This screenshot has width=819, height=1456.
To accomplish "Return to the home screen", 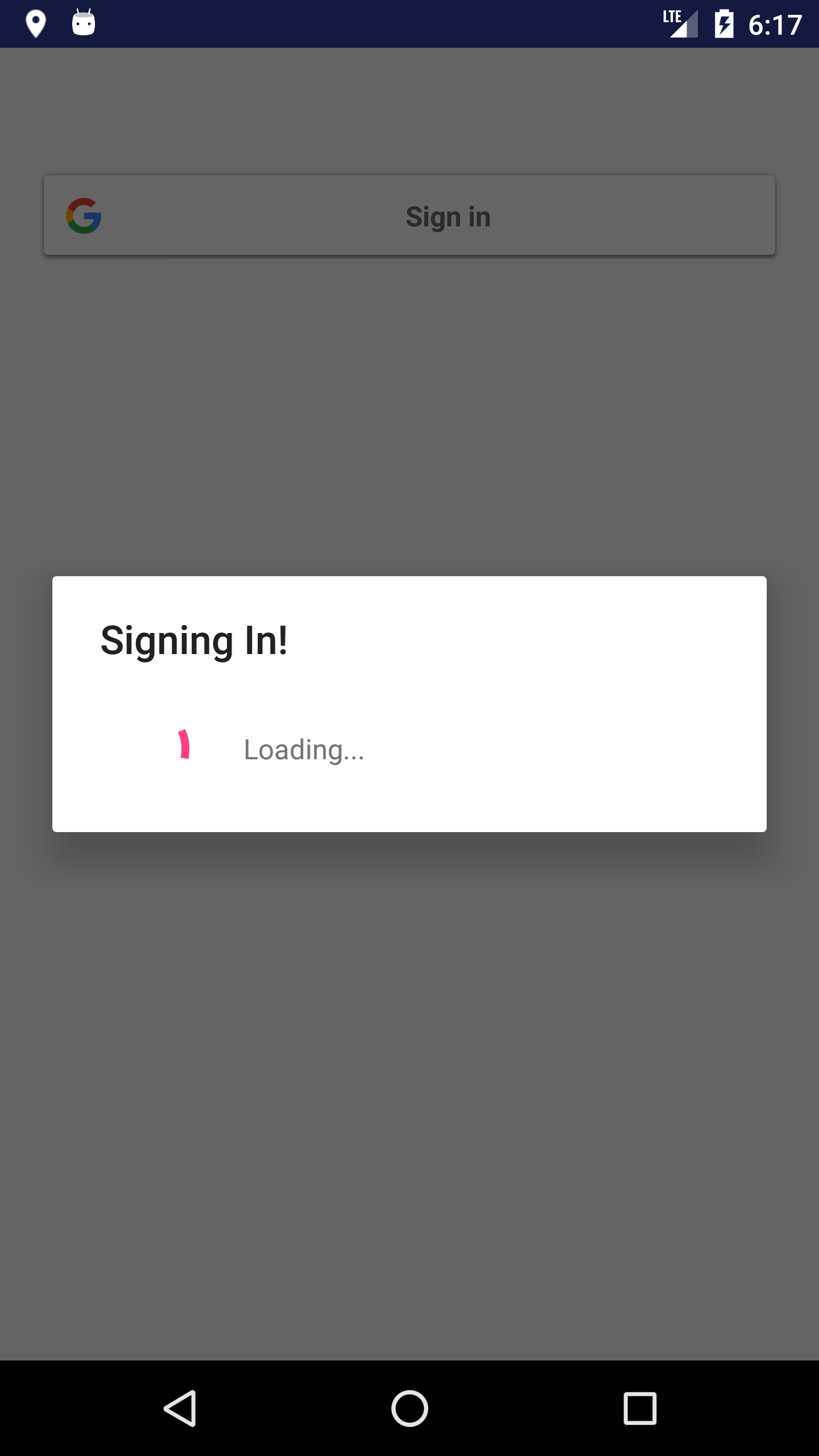I will click(x=409, y=1408).
